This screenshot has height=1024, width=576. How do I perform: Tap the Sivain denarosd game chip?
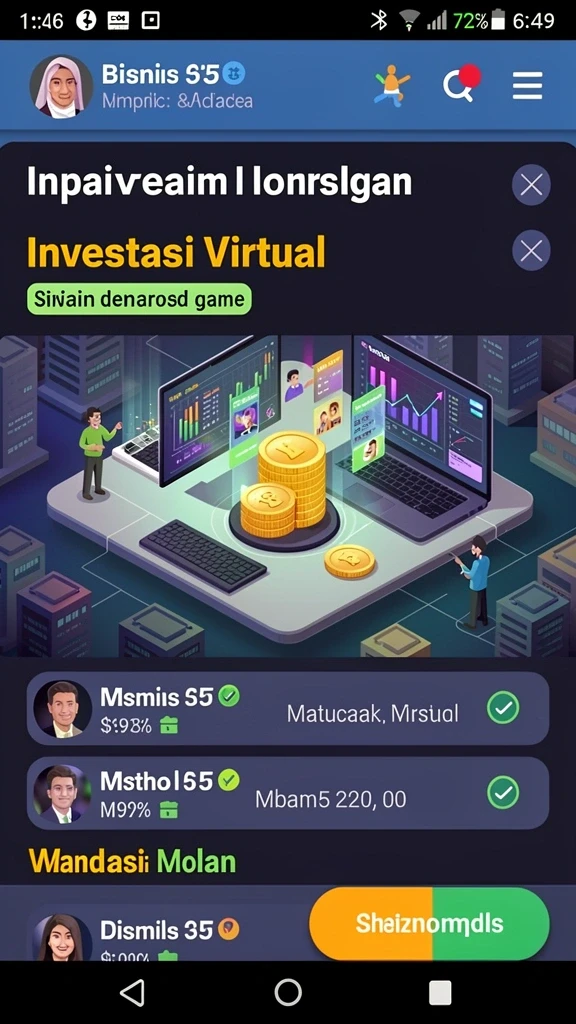[139, 300]
